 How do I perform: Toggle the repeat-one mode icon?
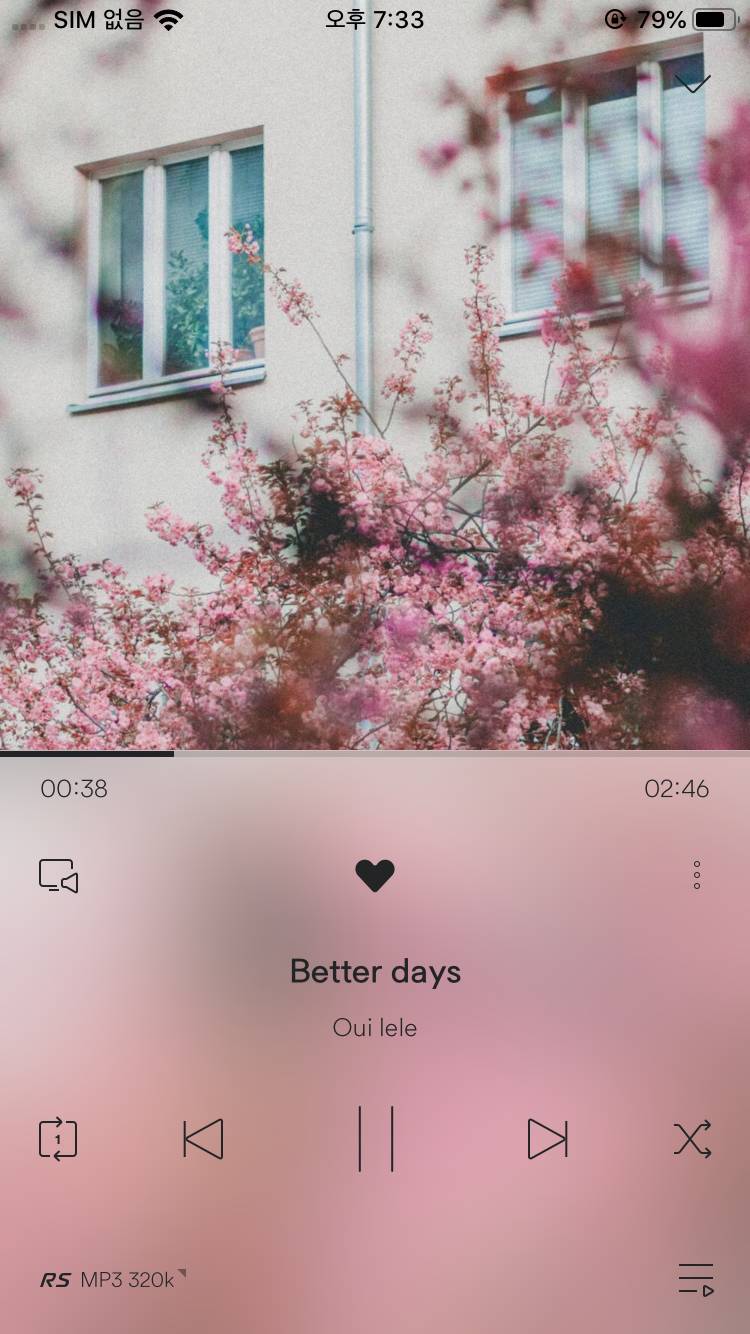[58, 1139]
